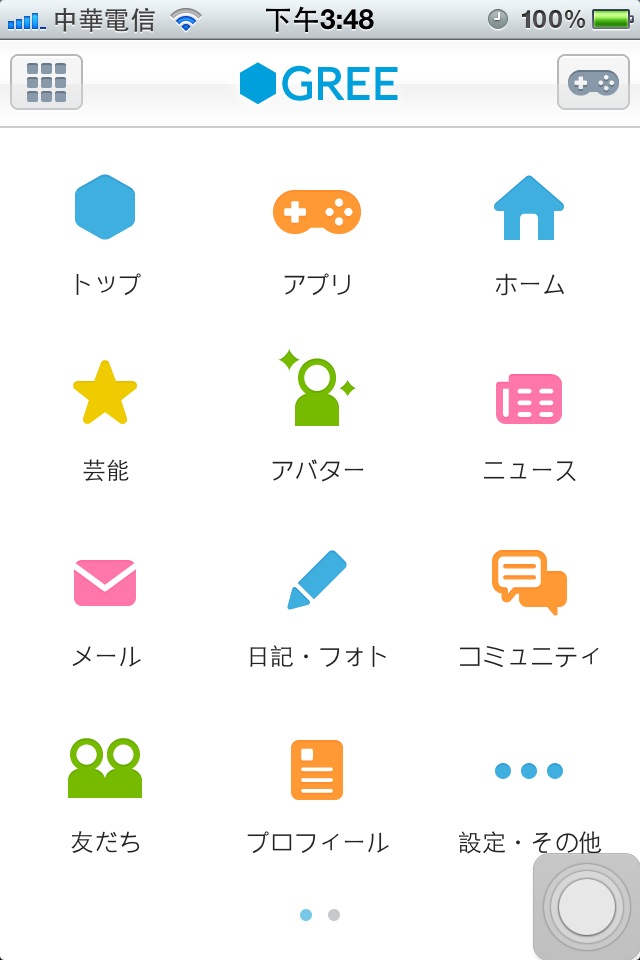Tap the AssistiveTouch floating button
The height and width of the screenshot is (960, 640).
pos(587,907)
